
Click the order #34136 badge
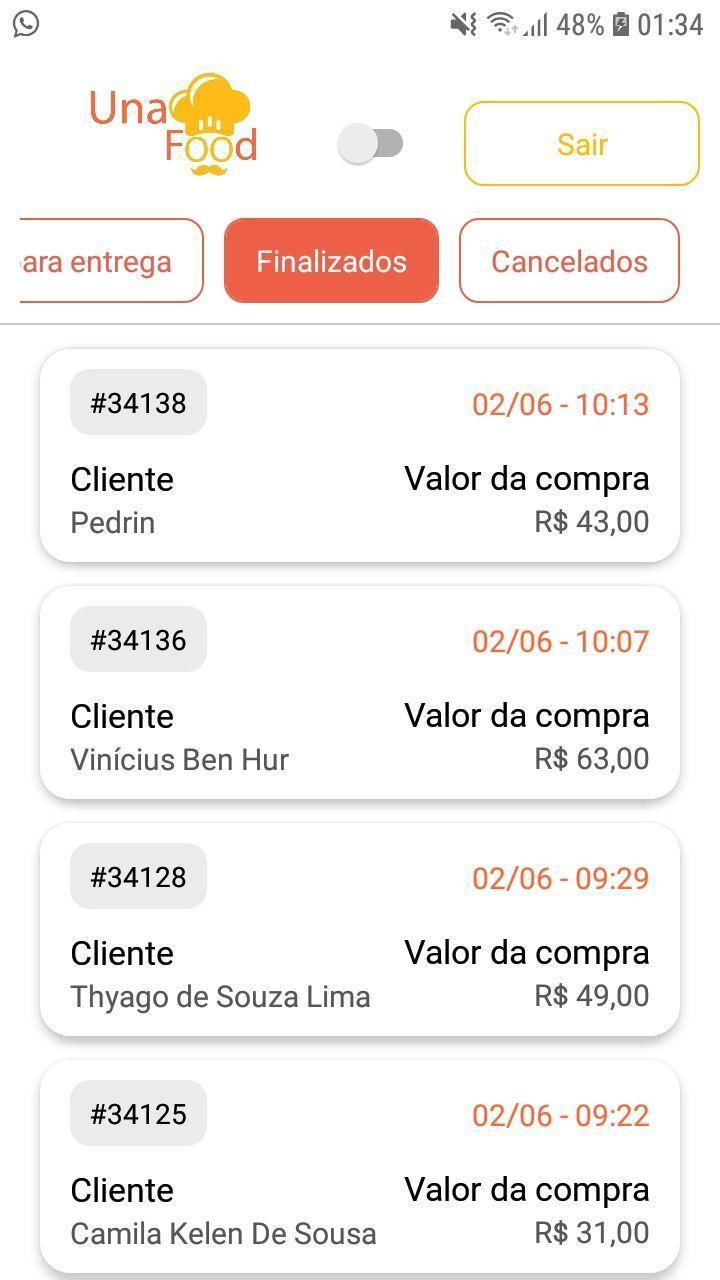point(138,640)
